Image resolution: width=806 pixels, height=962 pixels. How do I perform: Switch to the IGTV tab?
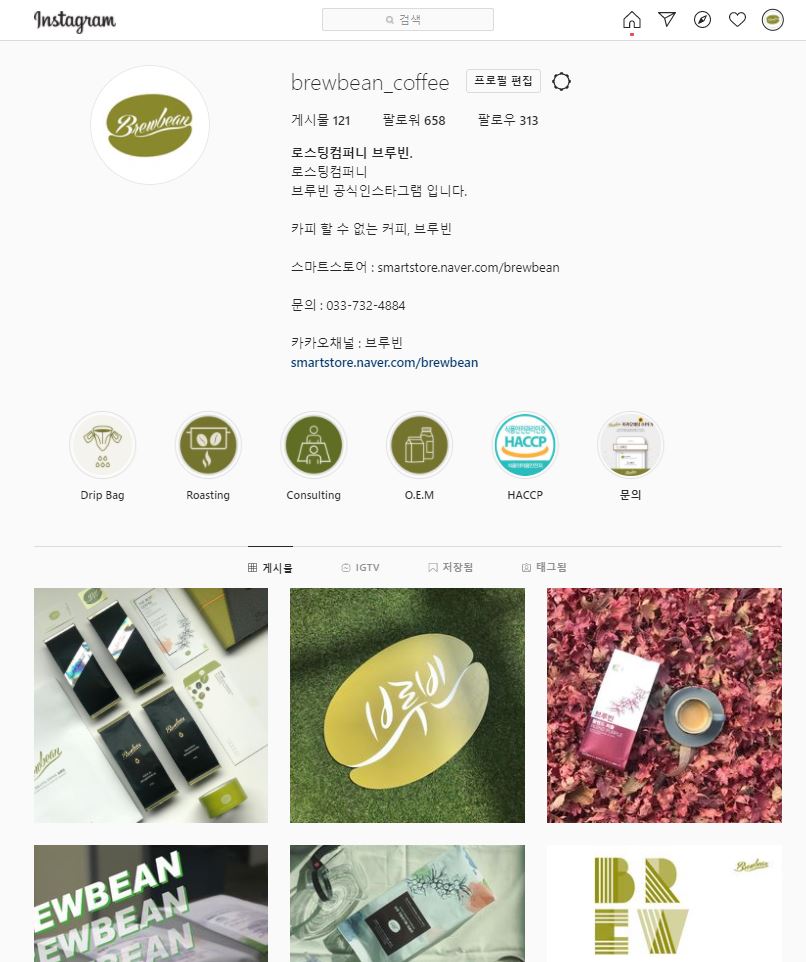(360, 567)
